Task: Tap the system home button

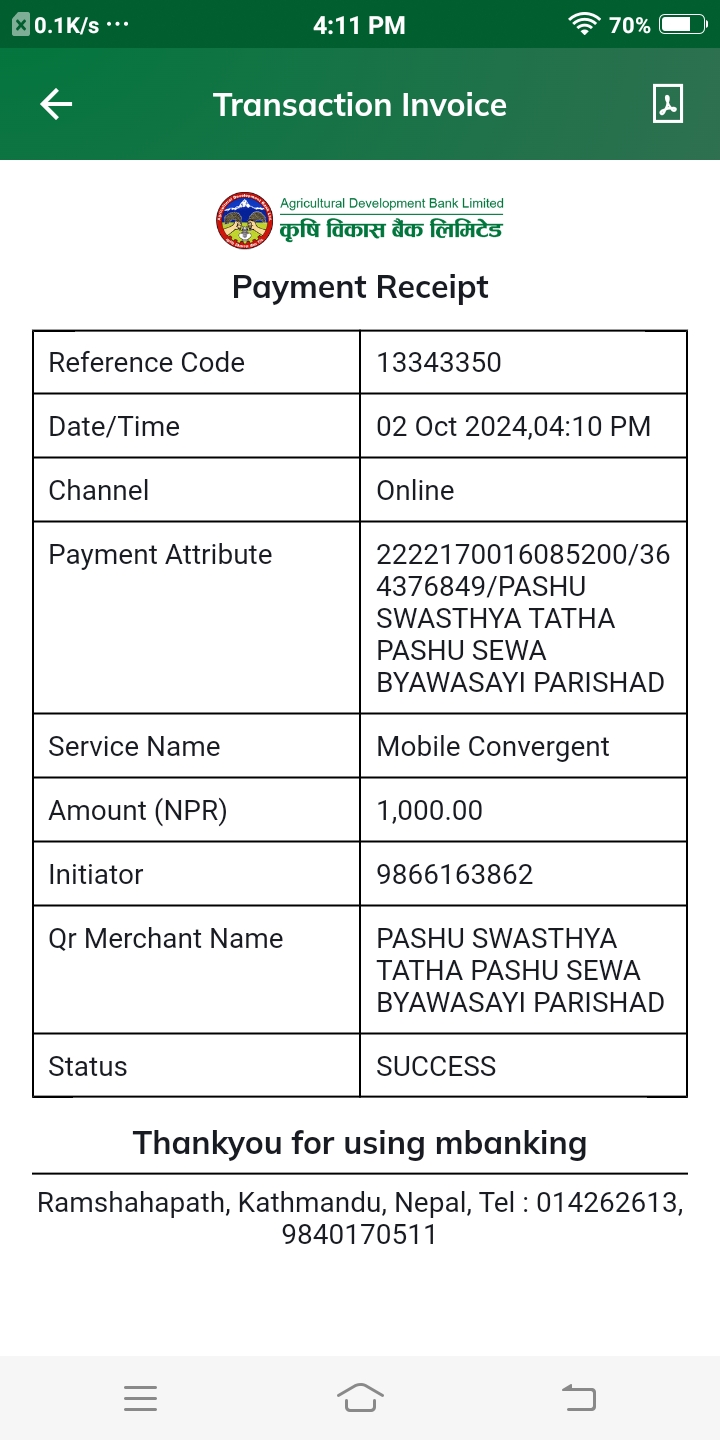Action: coord(360,1397)
